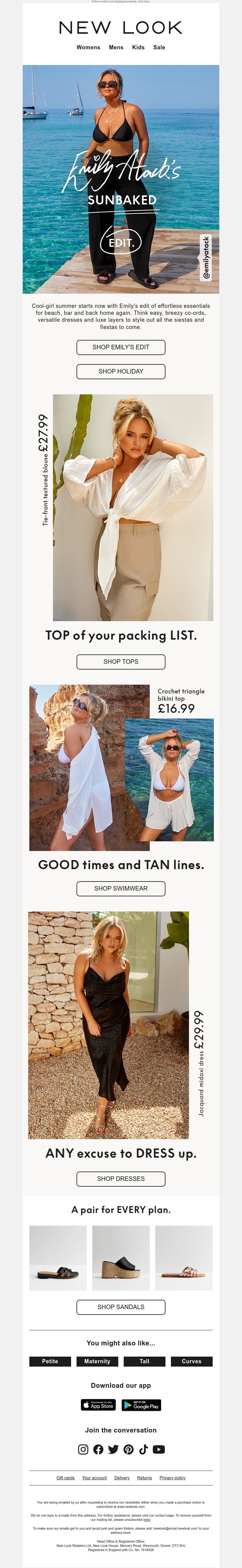The height and width of the screenshot is (1568, 242).
Task: Tap the Shop Dresses button
Action: tap(121, 1179)
